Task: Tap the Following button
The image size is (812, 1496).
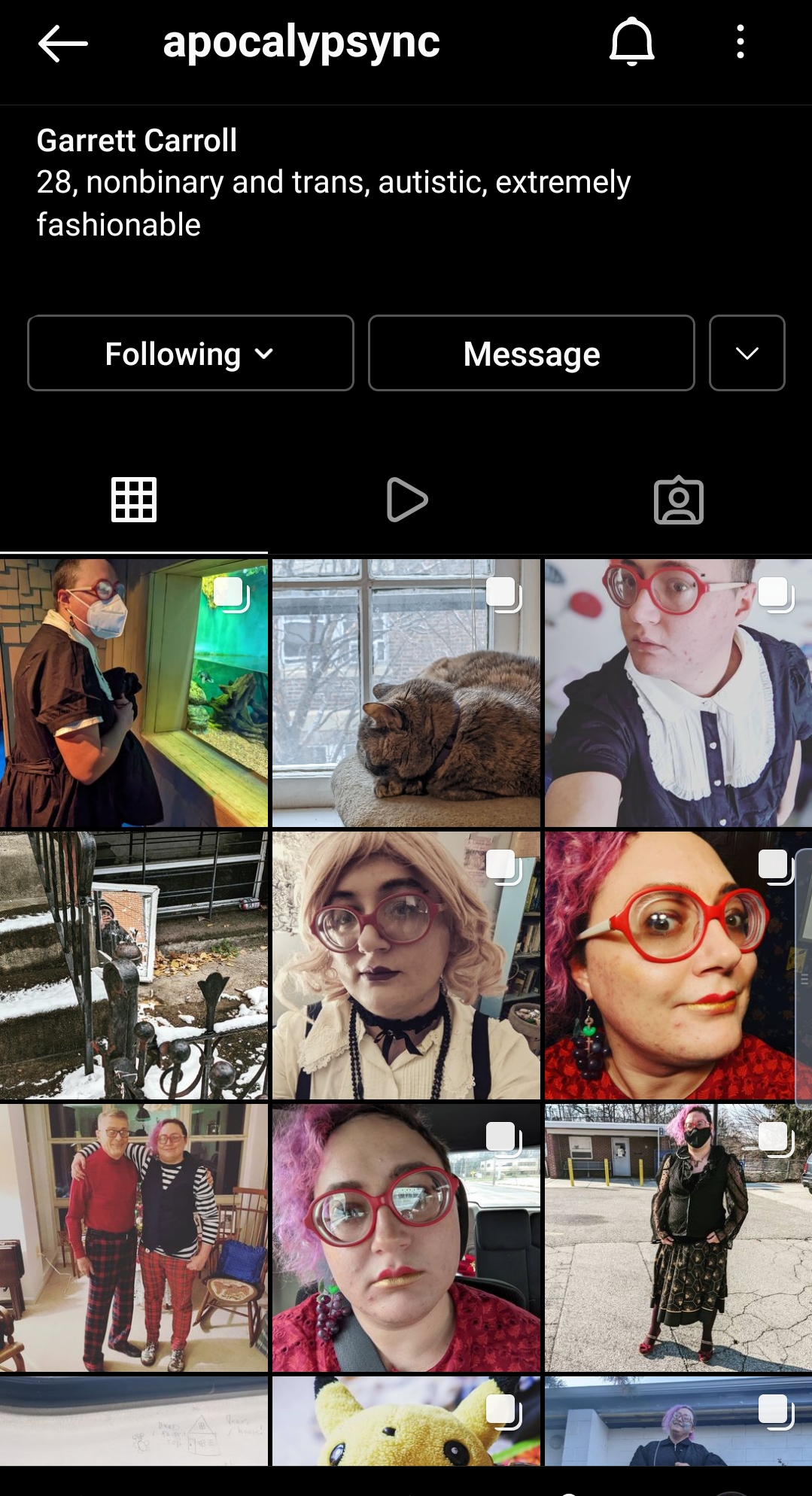Action: pyautogui.click(x=190, y=353)
